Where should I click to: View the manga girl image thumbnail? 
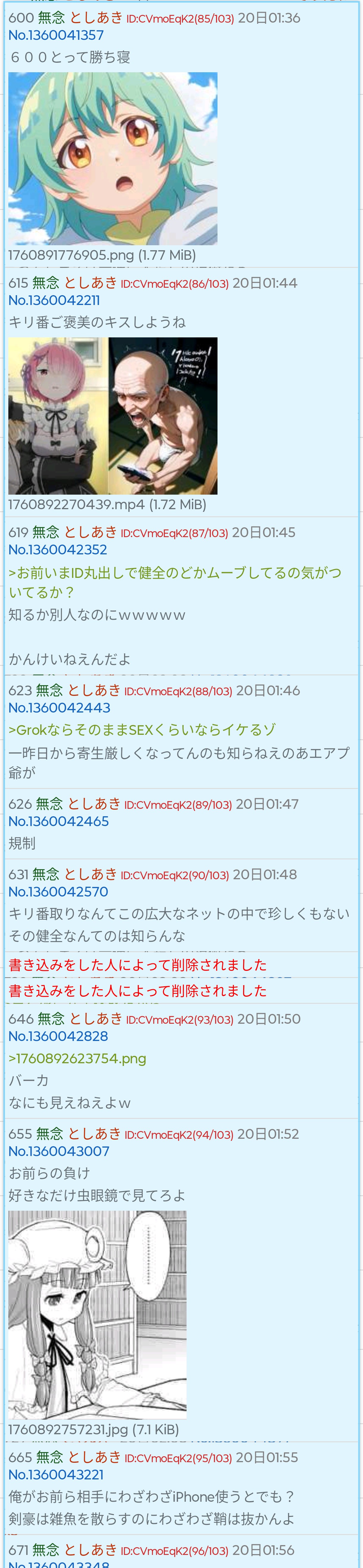pos(98,1315)
